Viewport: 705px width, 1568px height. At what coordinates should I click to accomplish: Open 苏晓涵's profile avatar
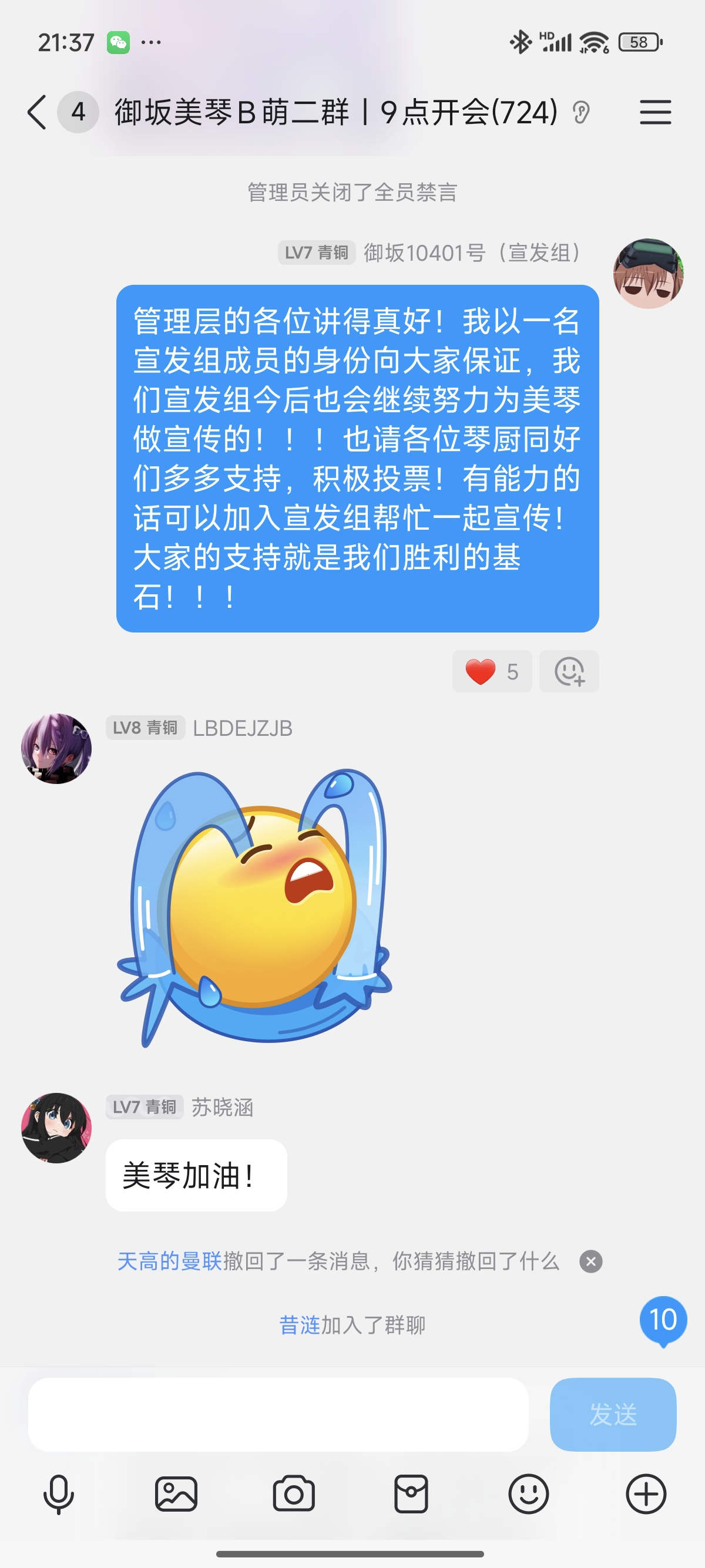coord(56,1128)
